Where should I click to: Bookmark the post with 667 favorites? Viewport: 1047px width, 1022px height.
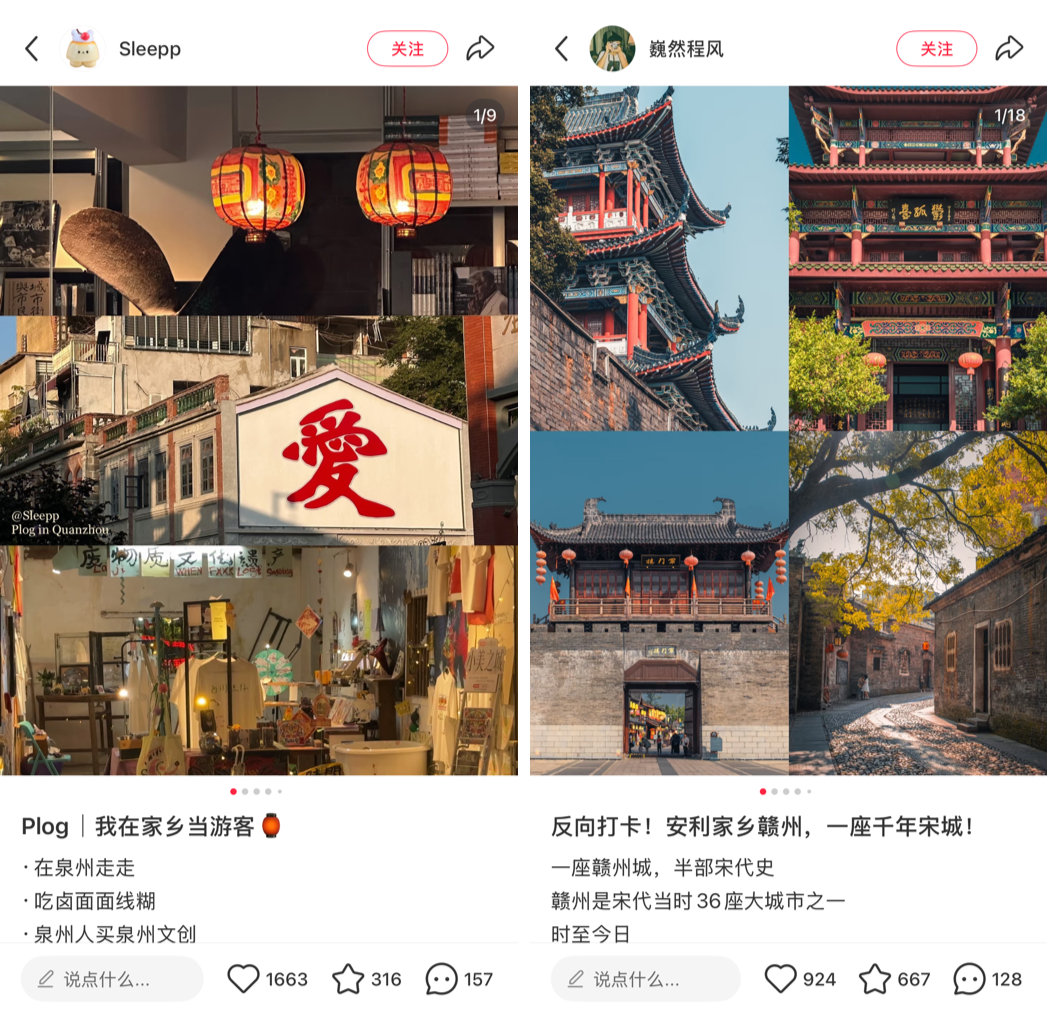[875, 979]
